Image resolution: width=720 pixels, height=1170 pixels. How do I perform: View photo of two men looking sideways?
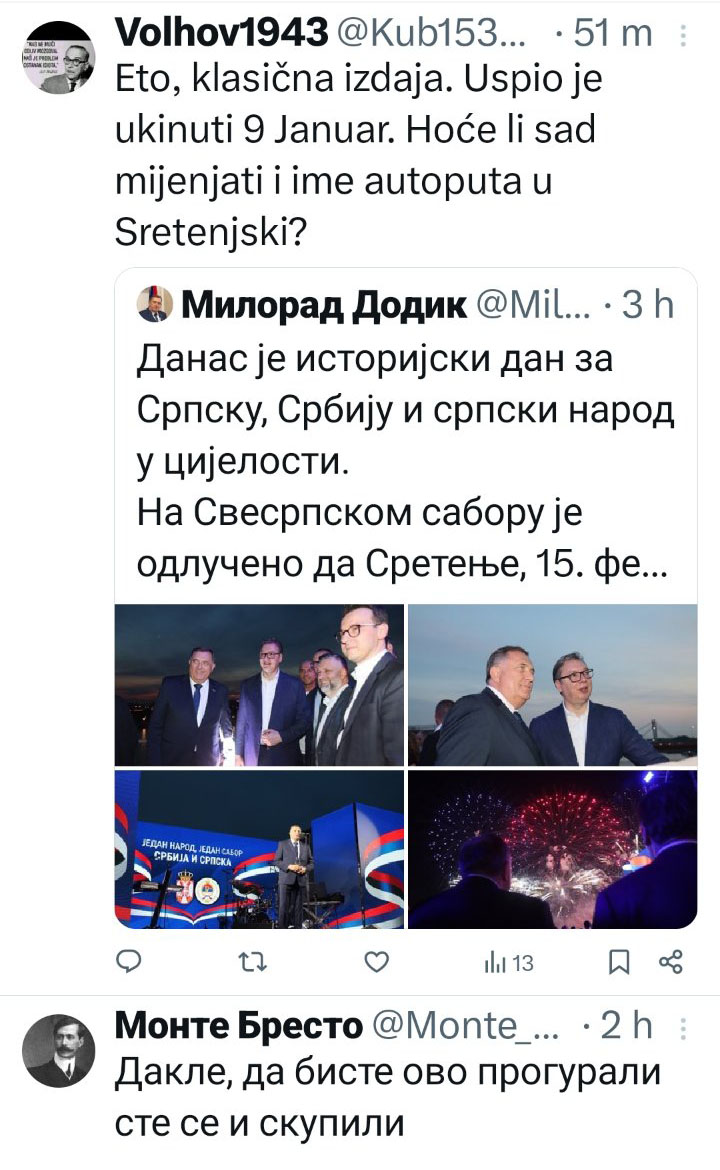click(553, 685)
